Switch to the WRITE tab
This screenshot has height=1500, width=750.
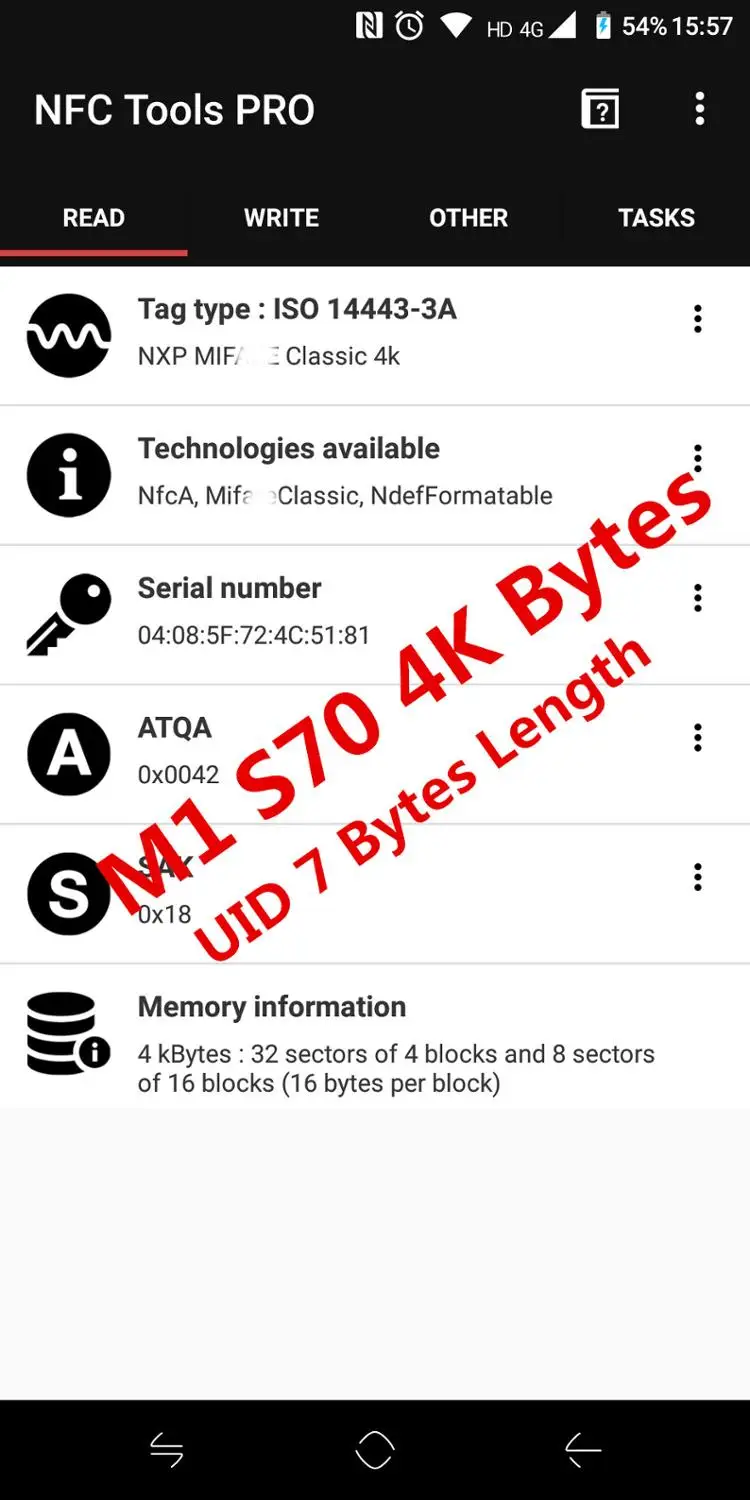coord(281,218)
